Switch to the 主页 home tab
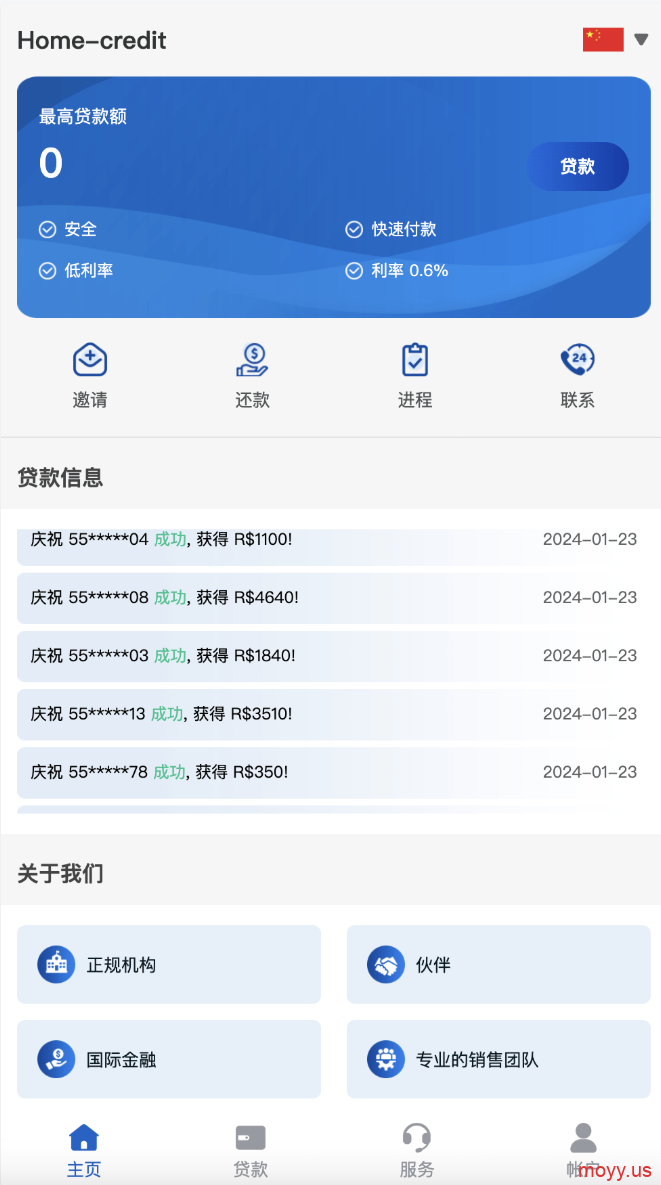The image size is (661, 1185). (x=84, y=1150)
